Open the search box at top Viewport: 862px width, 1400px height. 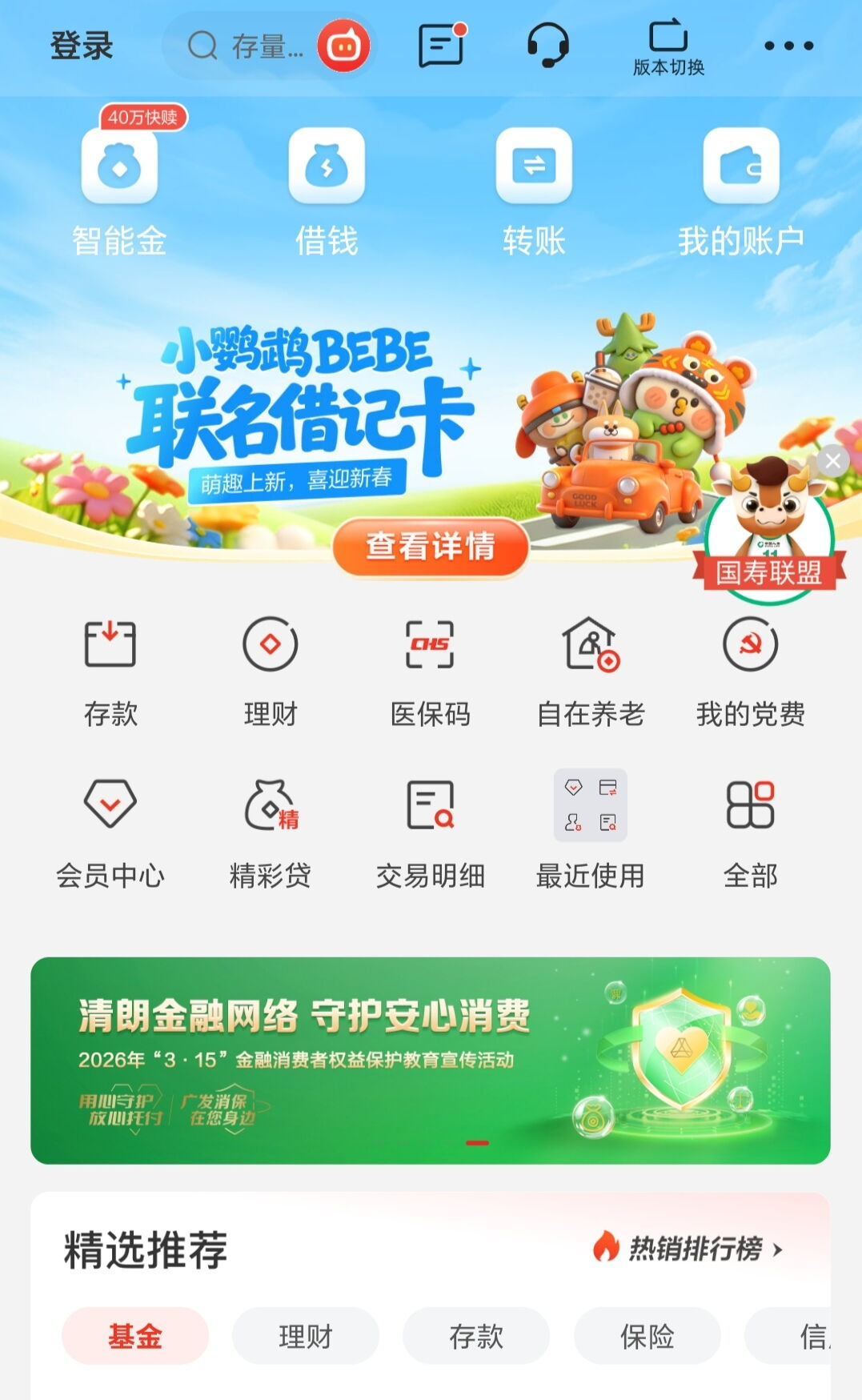coord(248,46)
